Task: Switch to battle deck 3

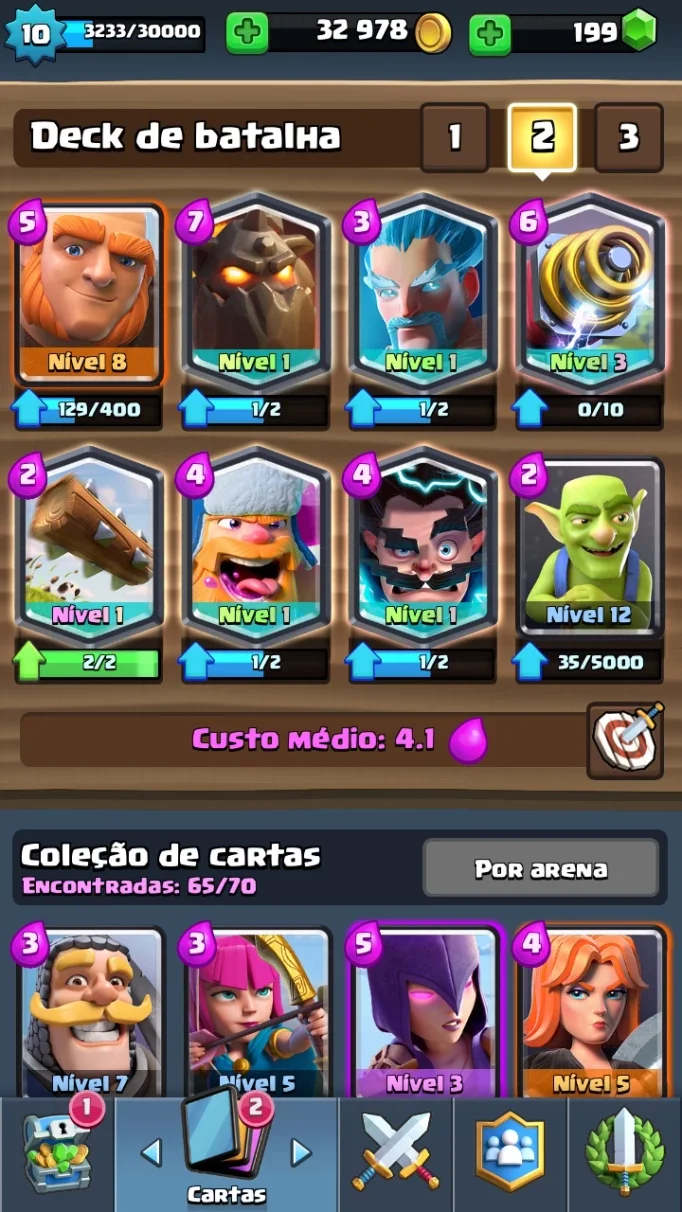Action: pyautogui.click(x=628, y=137)
